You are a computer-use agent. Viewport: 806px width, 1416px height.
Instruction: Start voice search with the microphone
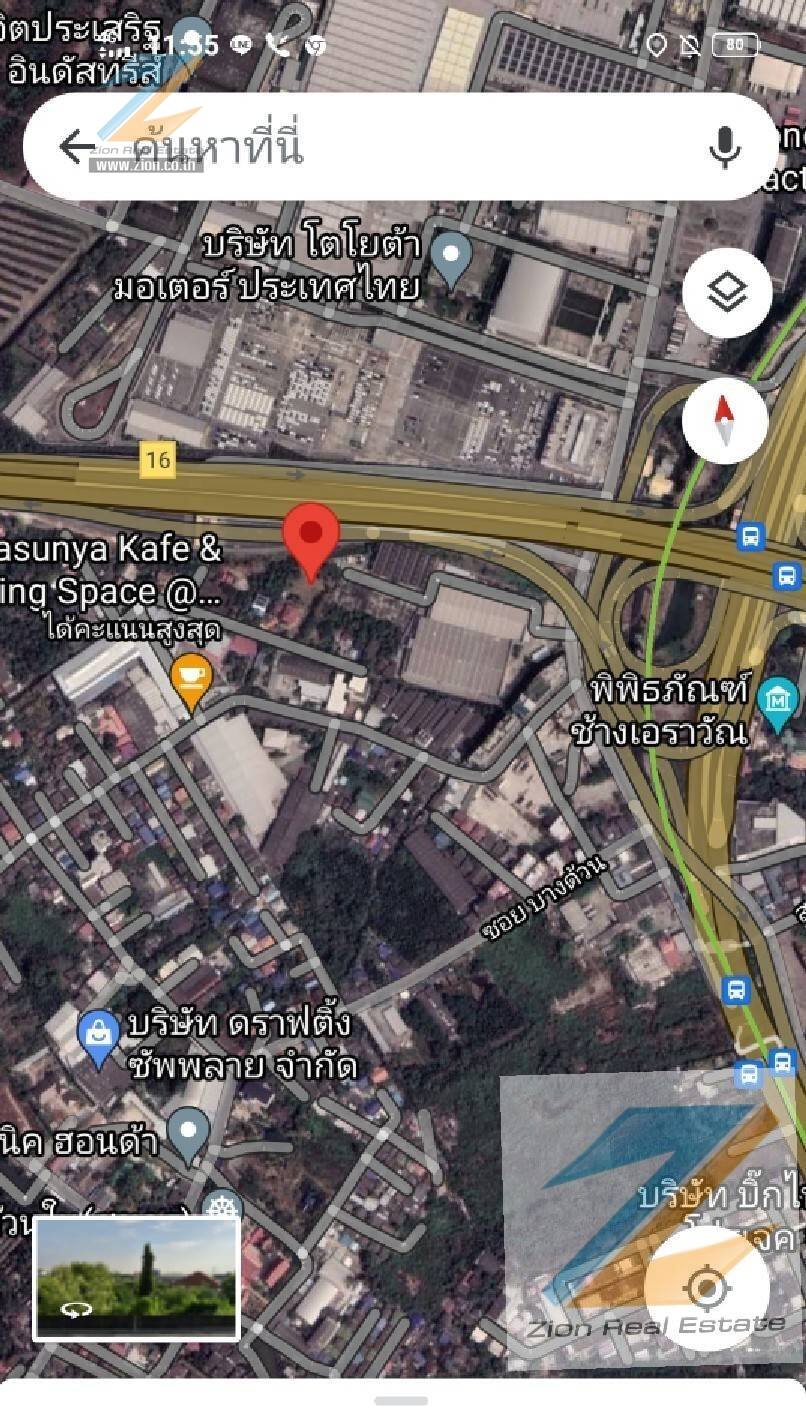725,148
